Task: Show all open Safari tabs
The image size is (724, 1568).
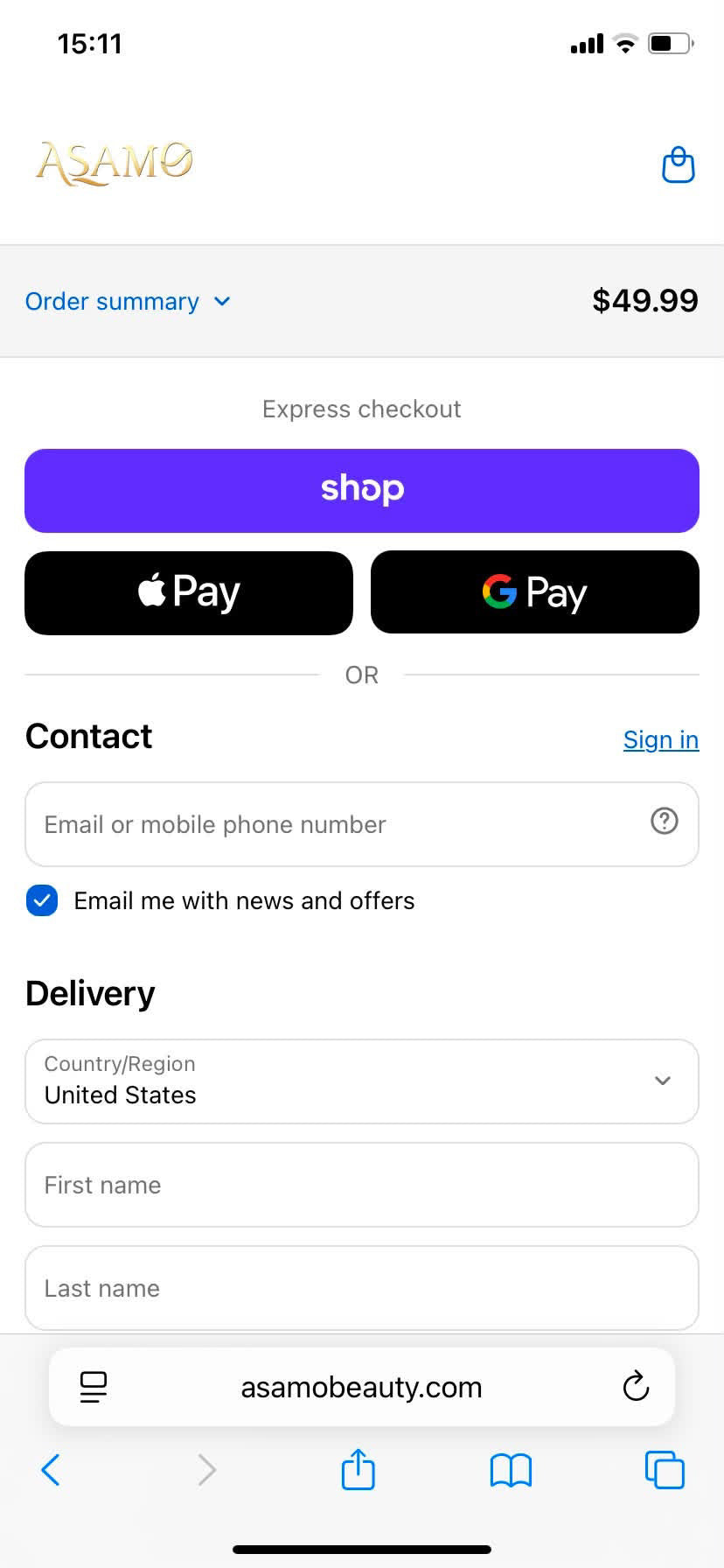Action: point(665,1470)
